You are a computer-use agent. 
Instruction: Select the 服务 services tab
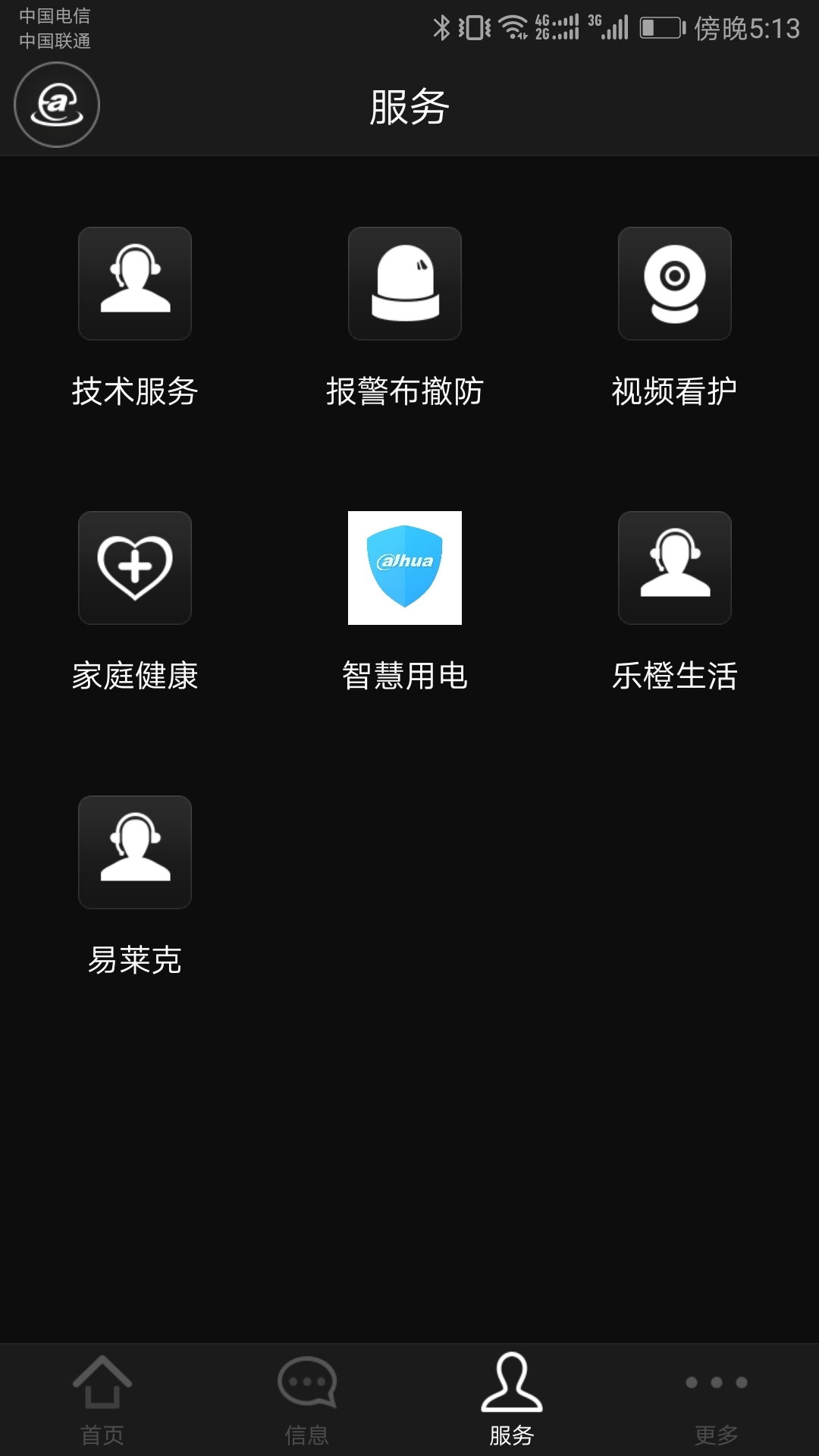(x=512, y=1400)
